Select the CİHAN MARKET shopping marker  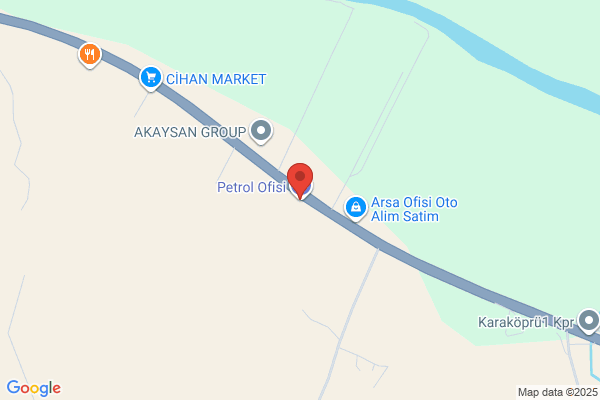(151, 77)
